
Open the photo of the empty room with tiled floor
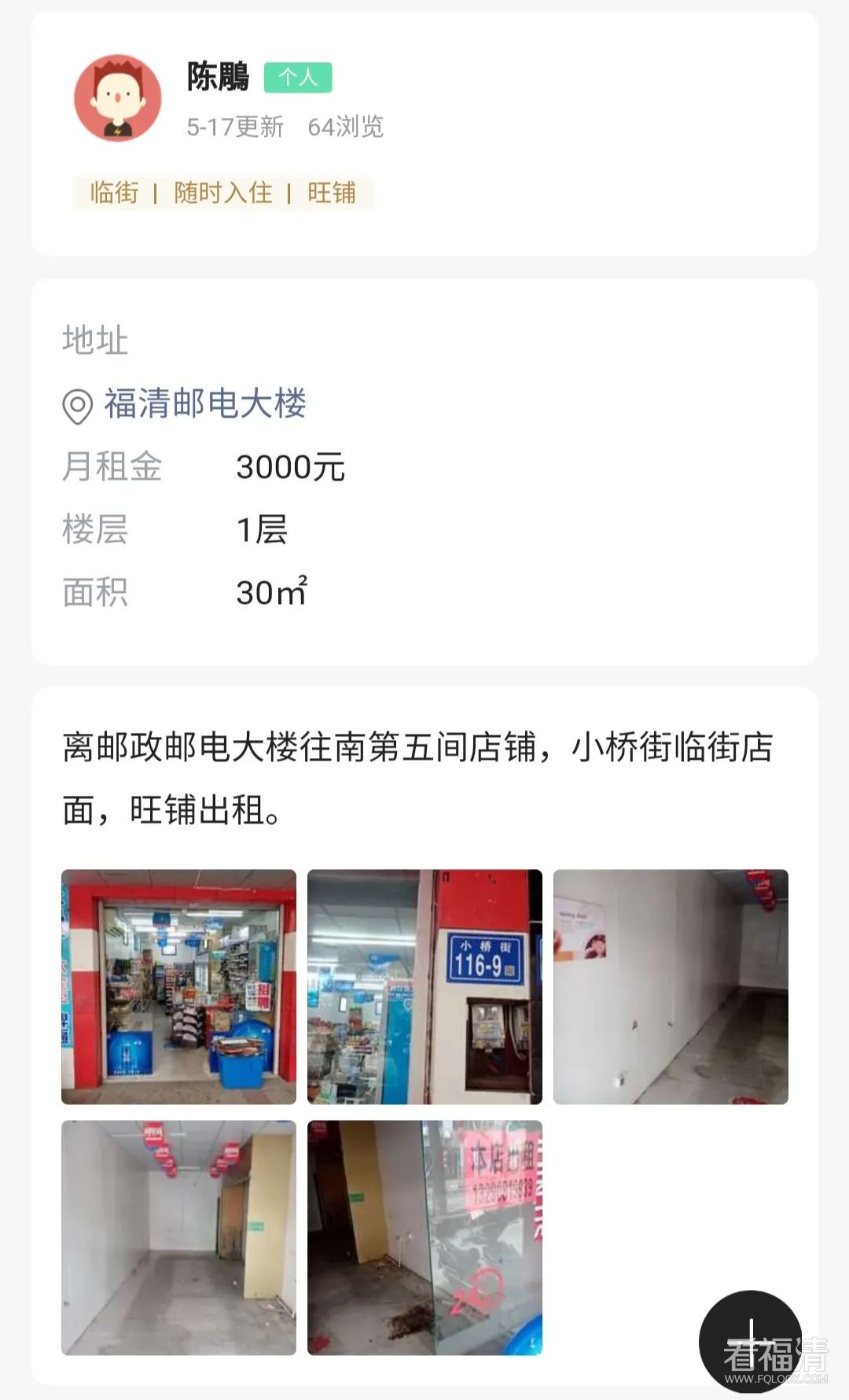point(179,1237)
